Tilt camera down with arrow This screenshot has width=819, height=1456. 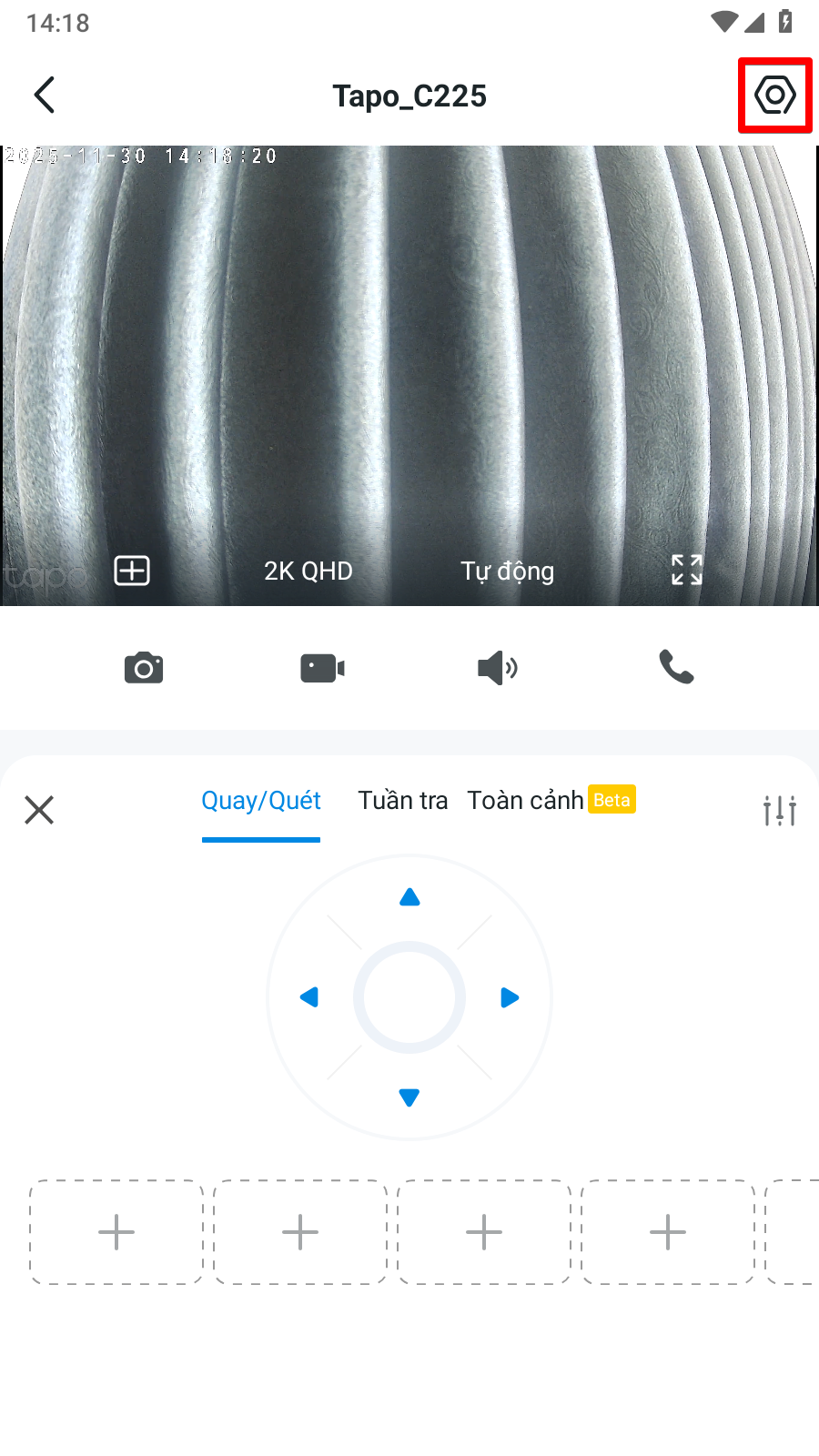click(x=409, y=1097)
